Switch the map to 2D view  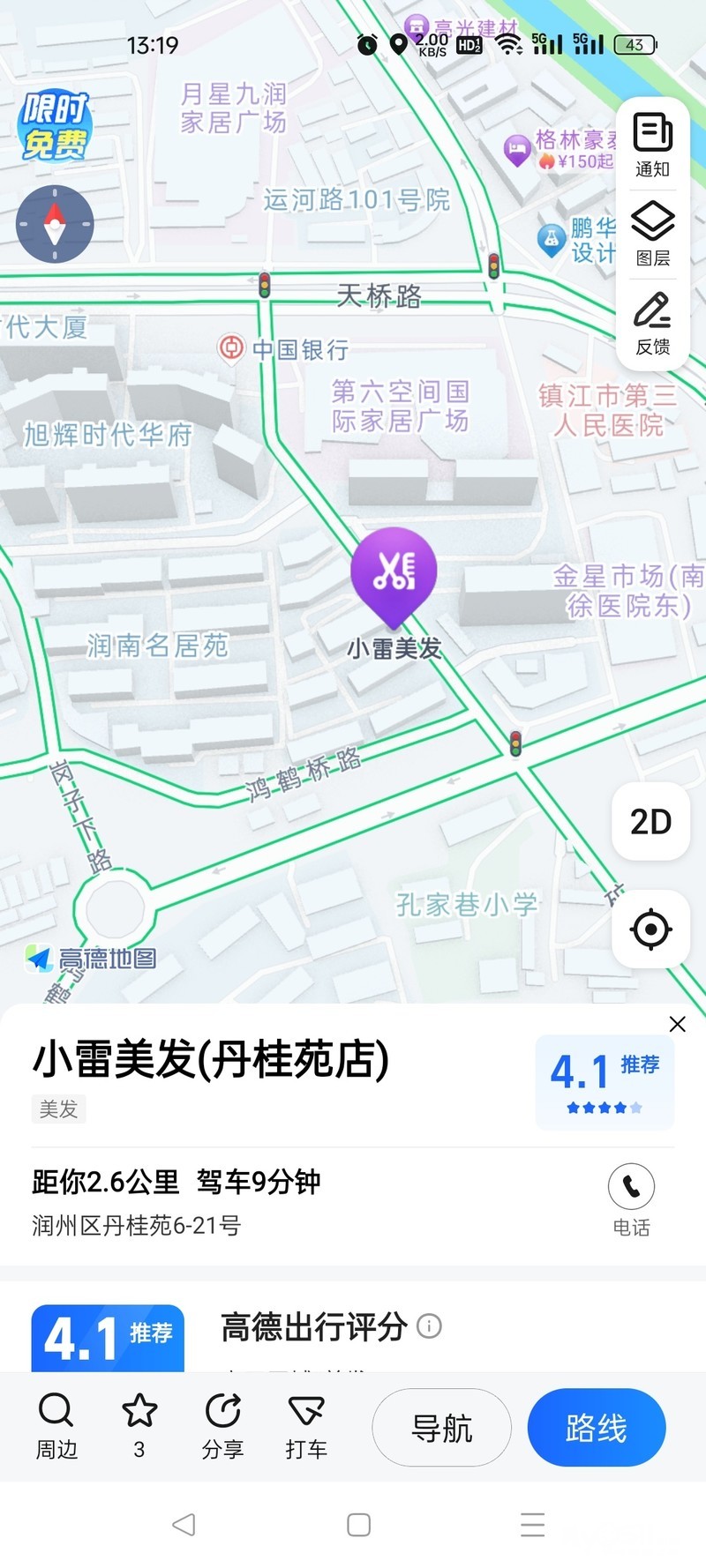650,822
